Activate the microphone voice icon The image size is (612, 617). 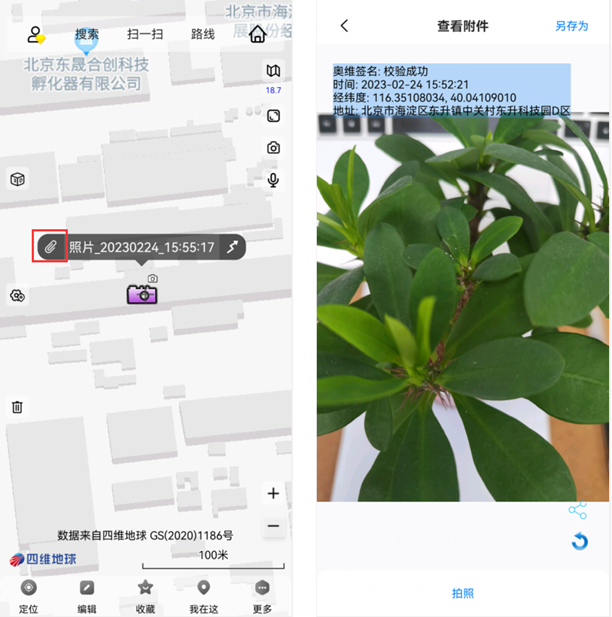pyautogui.click(x=273, y=180)
